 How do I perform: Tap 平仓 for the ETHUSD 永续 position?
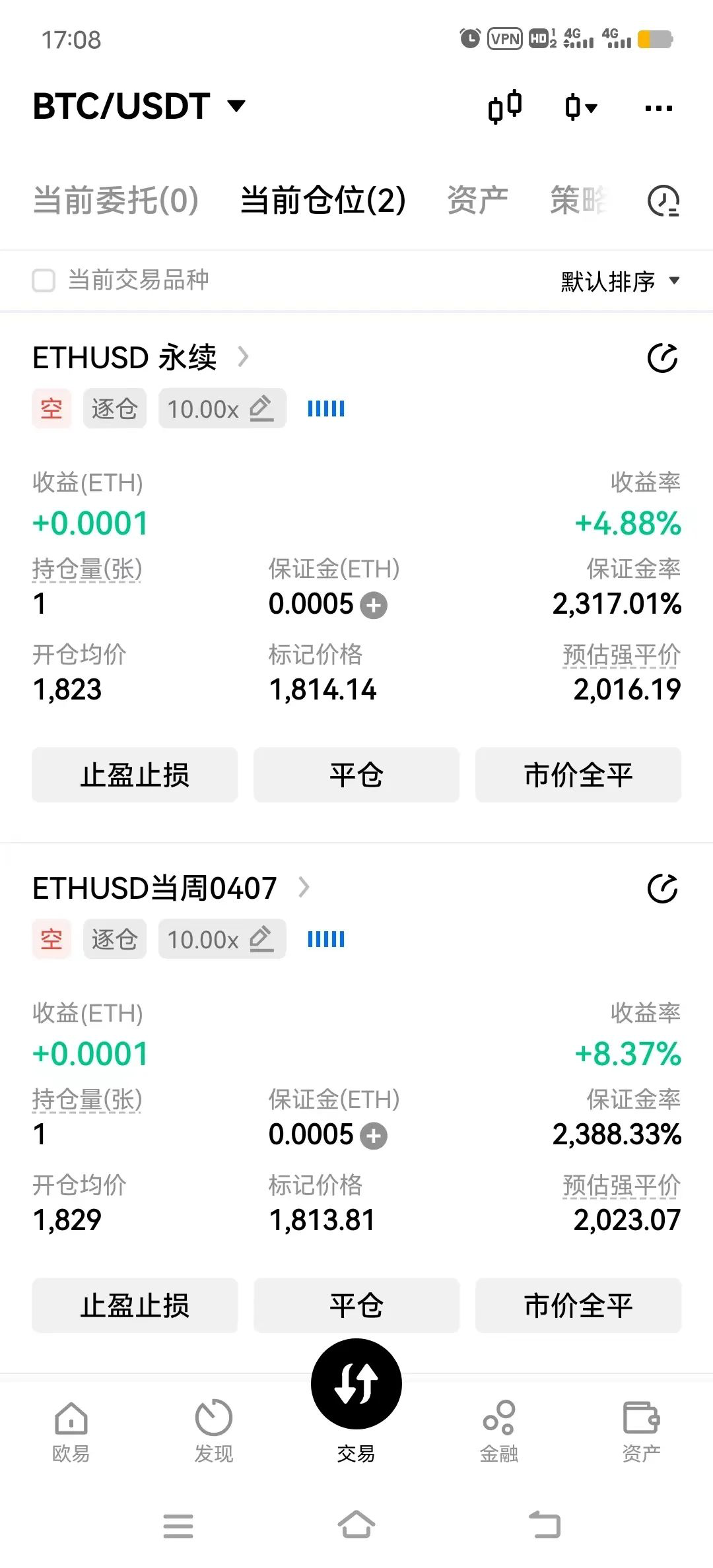pyautogui.click(x=356, y=775)
